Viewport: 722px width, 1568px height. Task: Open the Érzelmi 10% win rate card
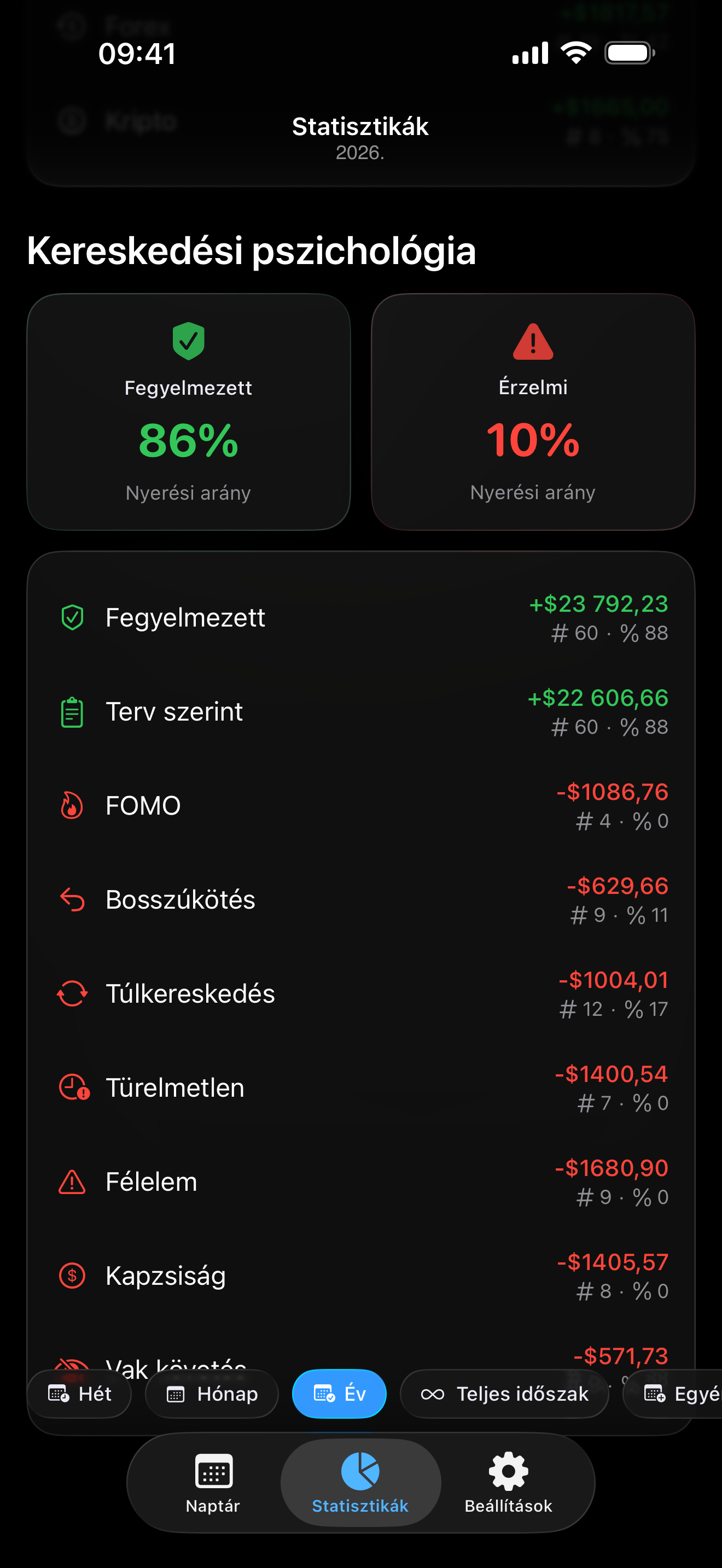(x=533, y=412)
